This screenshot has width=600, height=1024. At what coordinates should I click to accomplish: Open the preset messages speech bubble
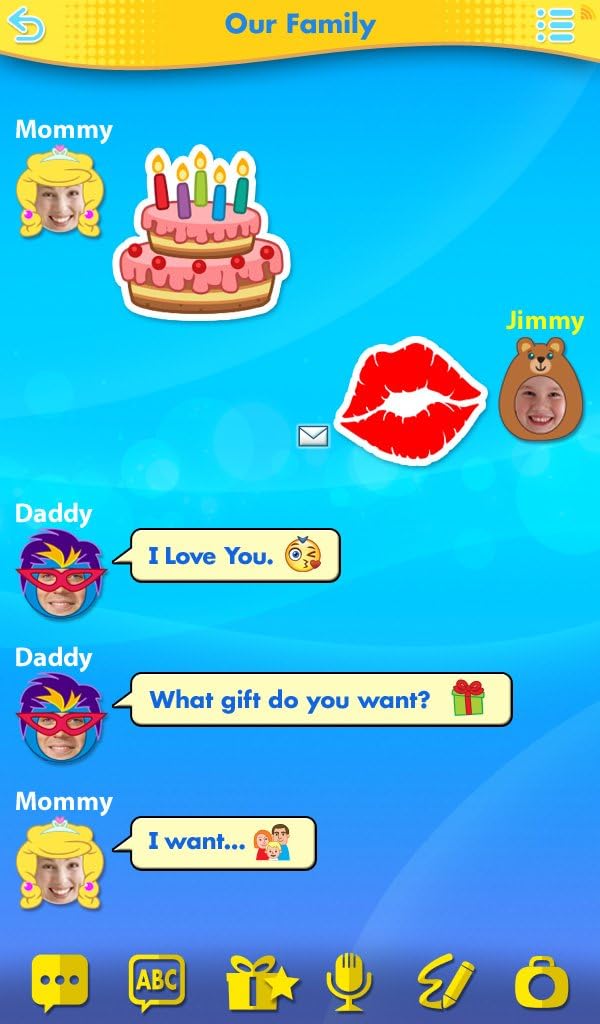click(60, 983)
